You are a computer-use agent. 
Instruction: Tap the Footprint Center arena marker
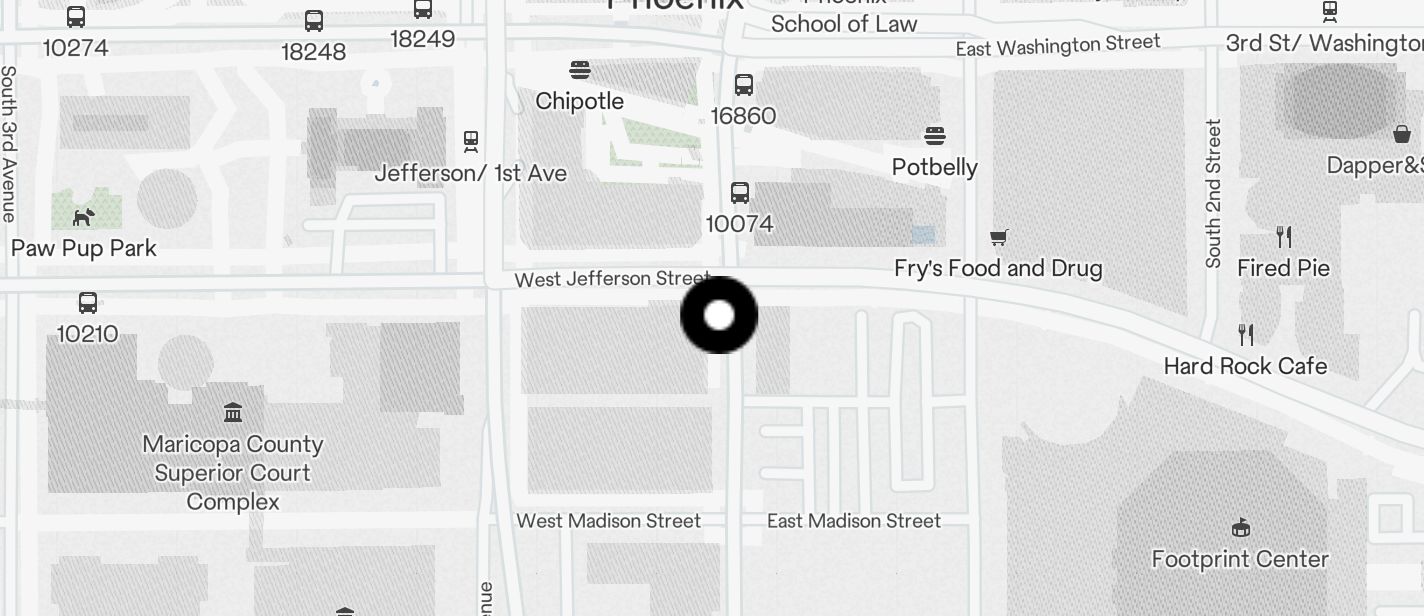tap(1241, 527)
